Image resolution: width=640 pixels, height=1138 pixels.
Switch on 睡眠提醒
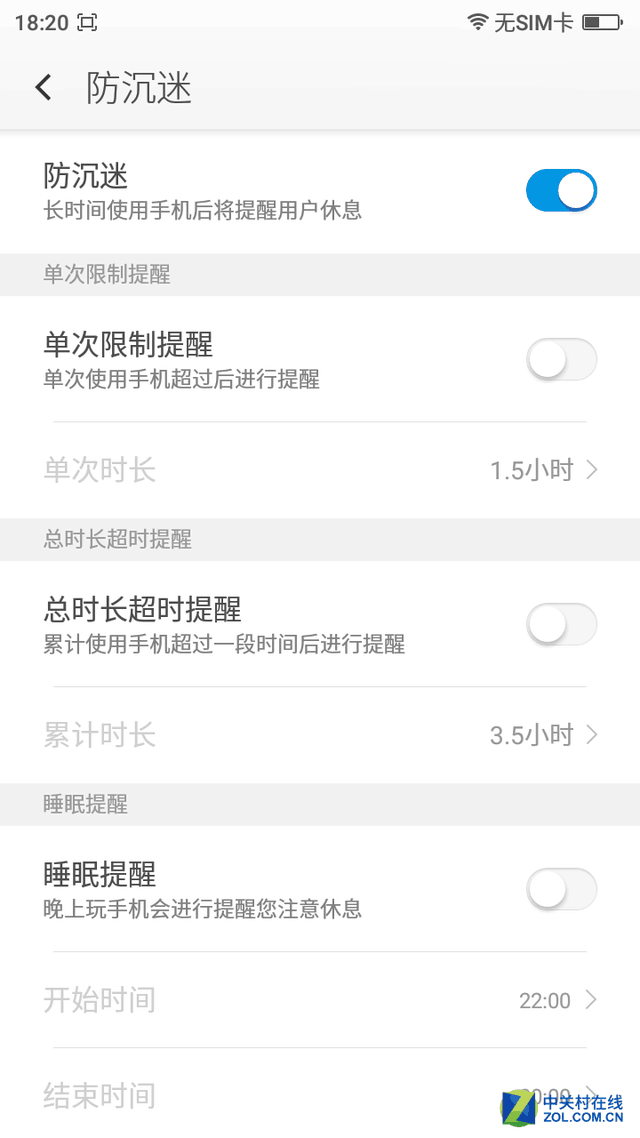[x=561, y=889]
